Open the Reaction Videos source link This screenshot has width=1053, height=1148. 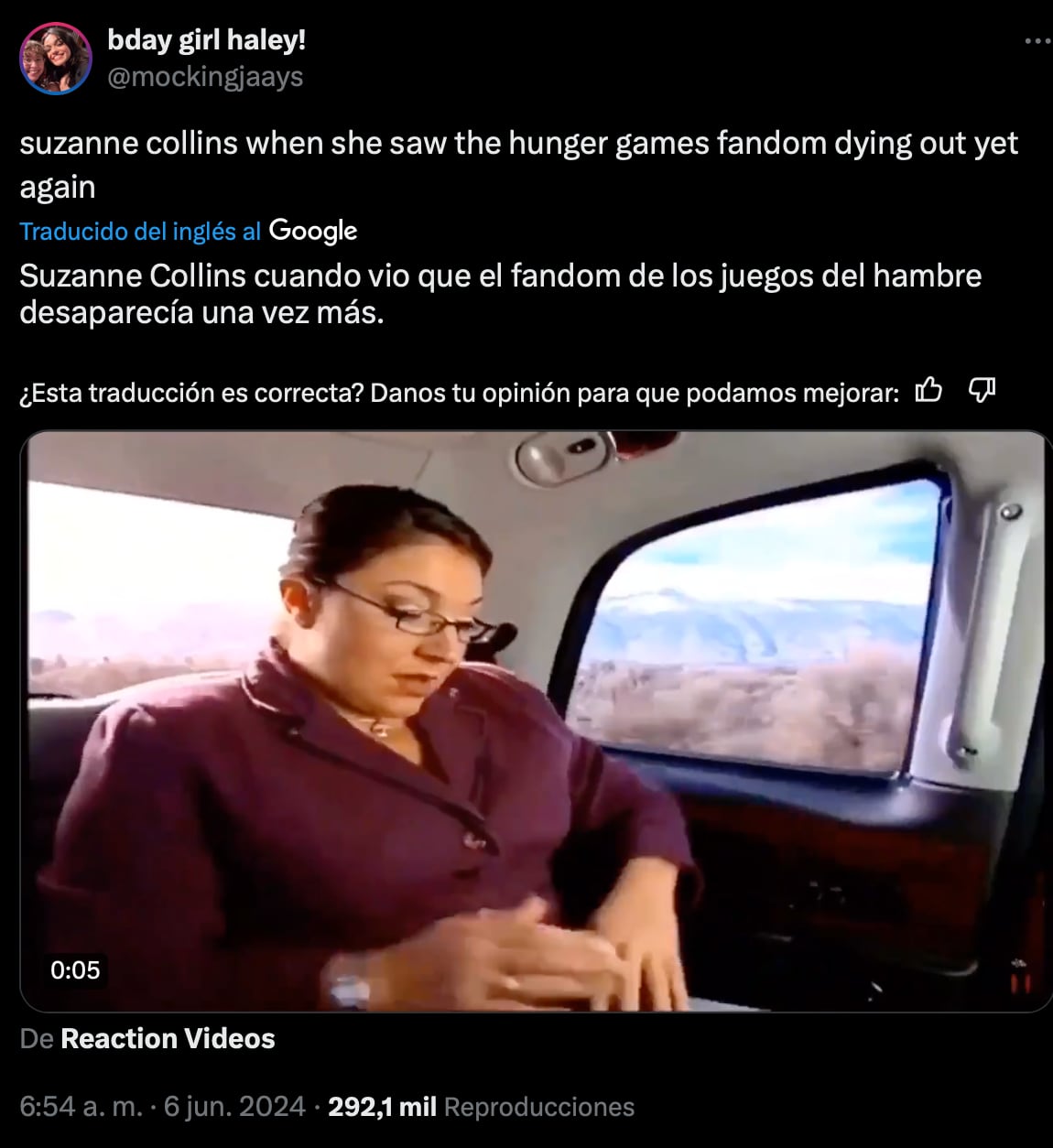pos(168,1039)
